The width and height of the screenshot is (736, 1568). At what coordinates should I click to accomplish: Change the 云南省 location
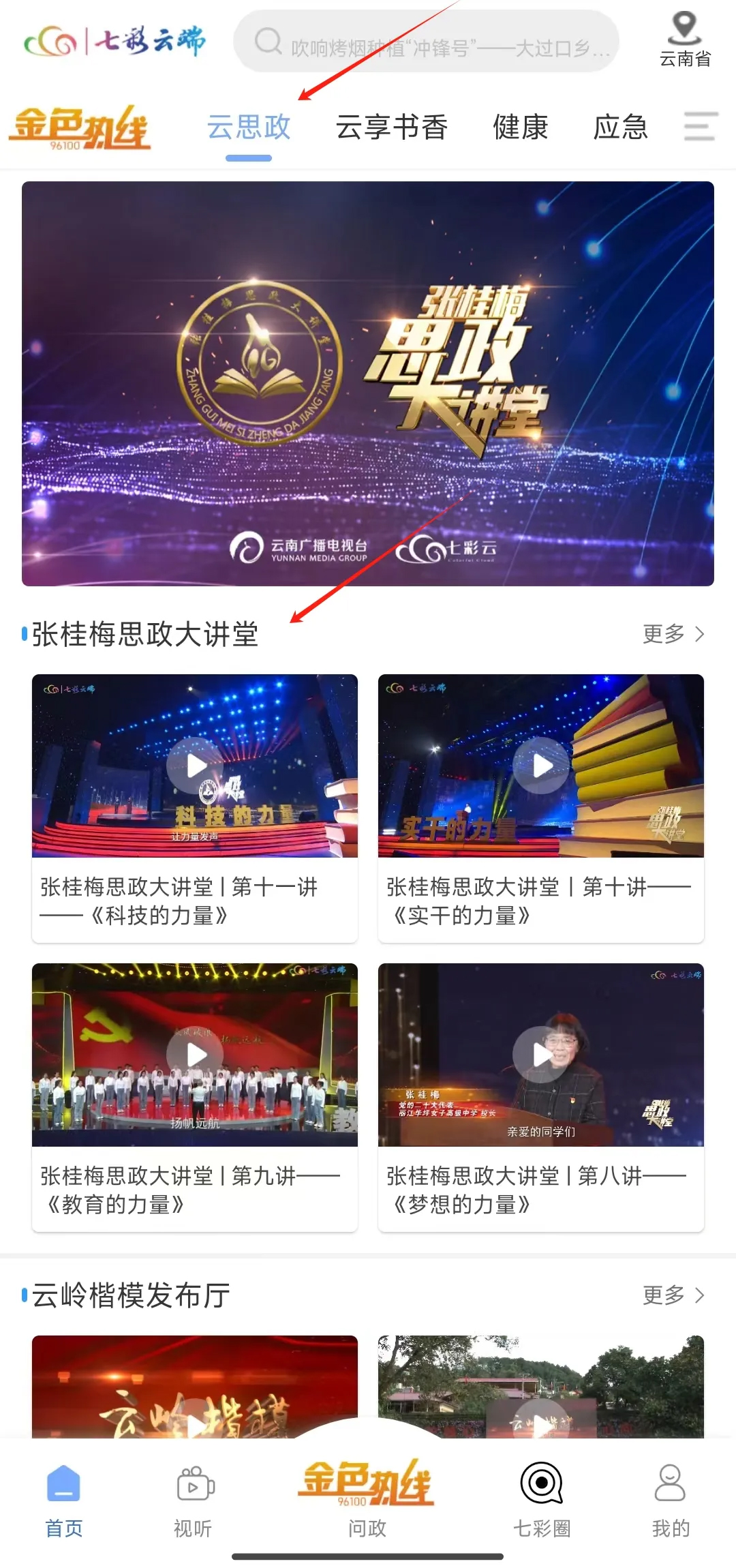click(x=684, y=41)
